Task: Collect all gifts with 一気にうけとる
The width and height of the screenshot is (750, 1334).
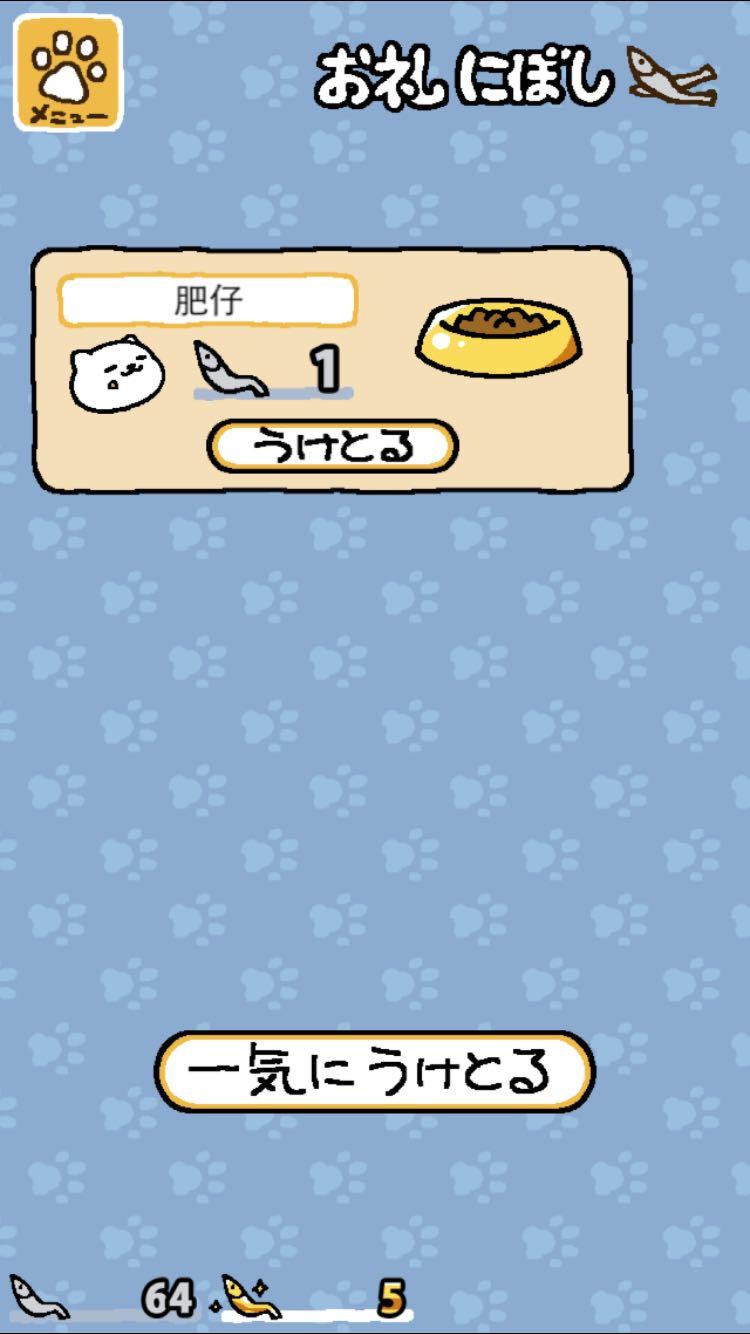Action: coord(374,1072)
